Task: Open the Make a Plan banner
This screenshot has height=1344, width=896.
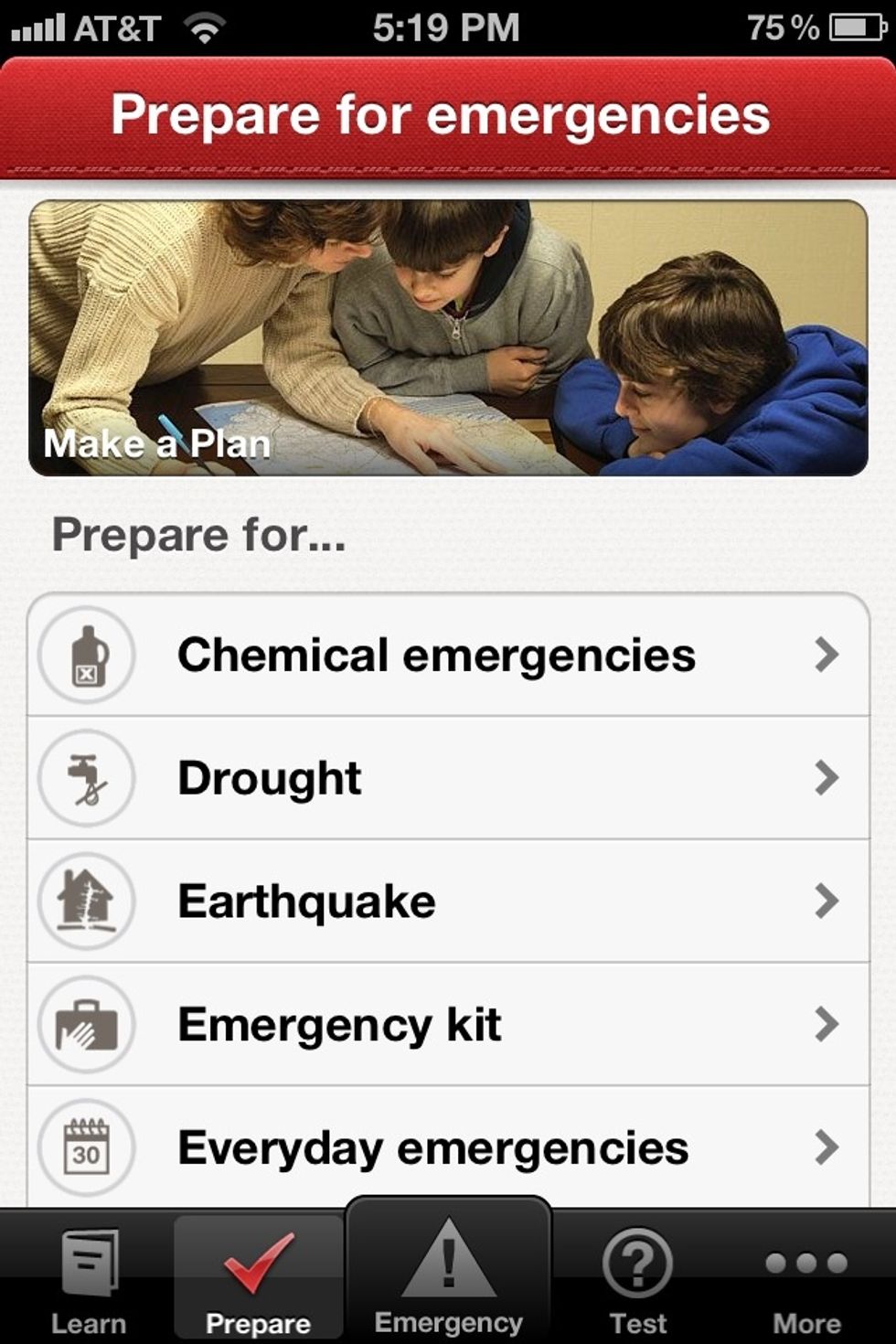Action: [448, 338]
